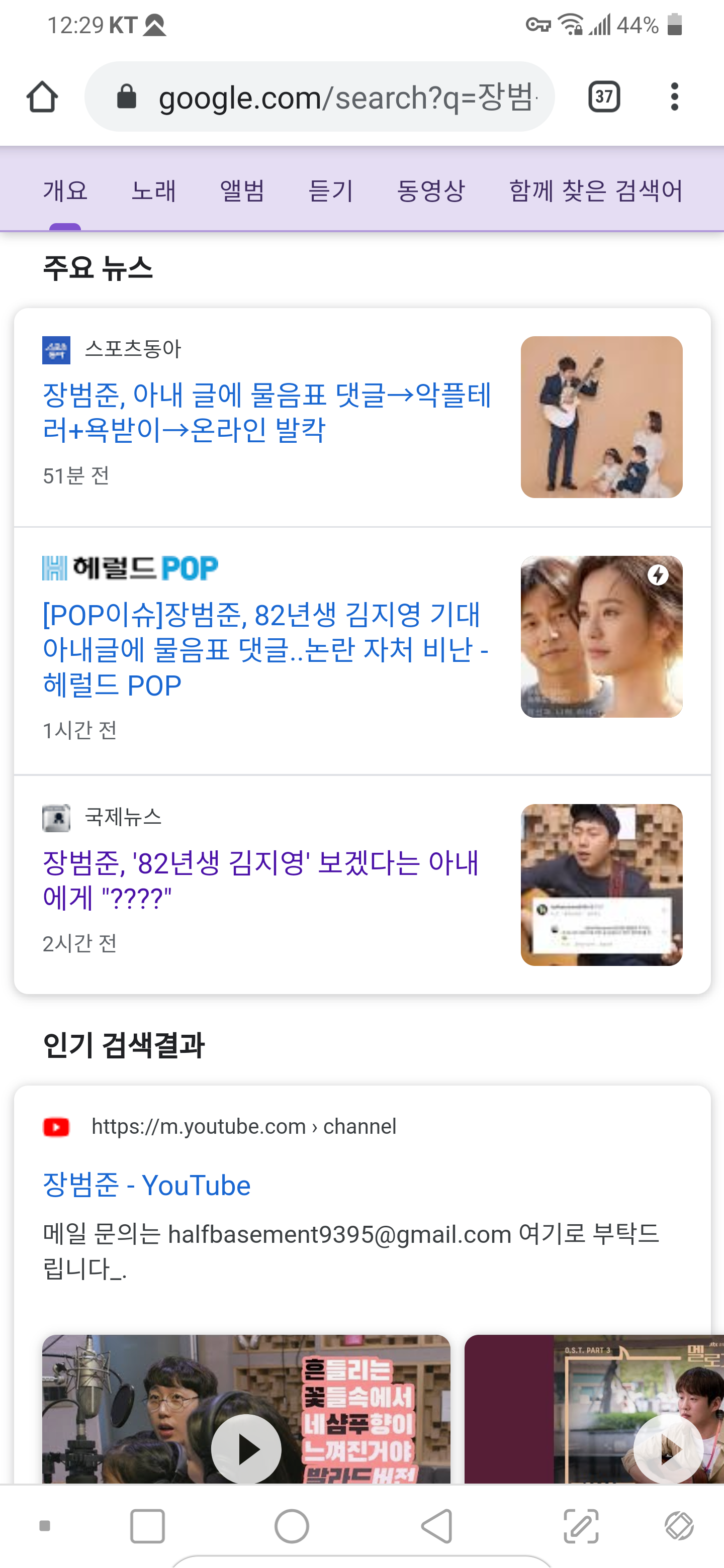724x1568 pixels.
Task: Tap the 스포츠동아 family photo thumbnail
Action: (x=601, y=417)
